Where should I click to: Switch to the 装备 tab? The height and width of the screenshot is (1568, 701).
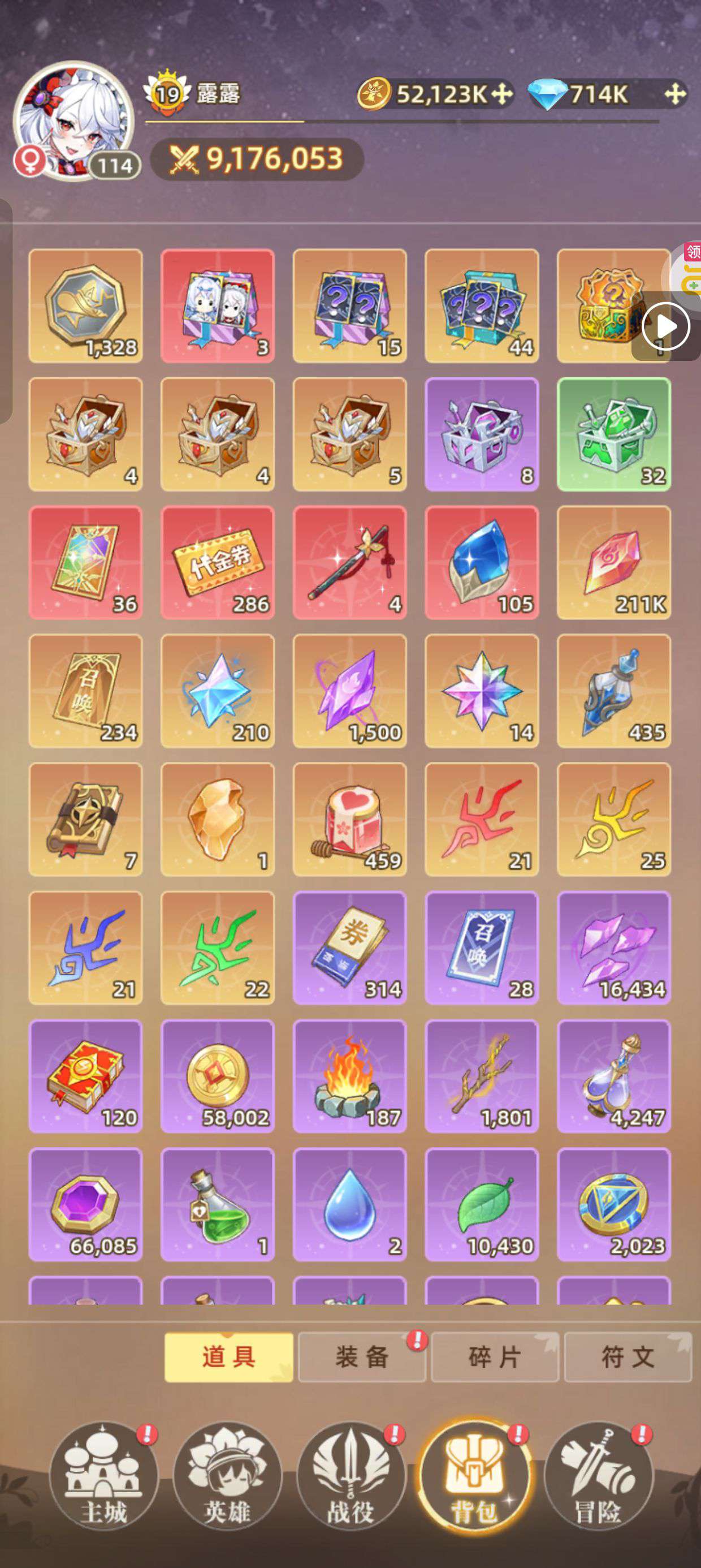pos(362,1357)
